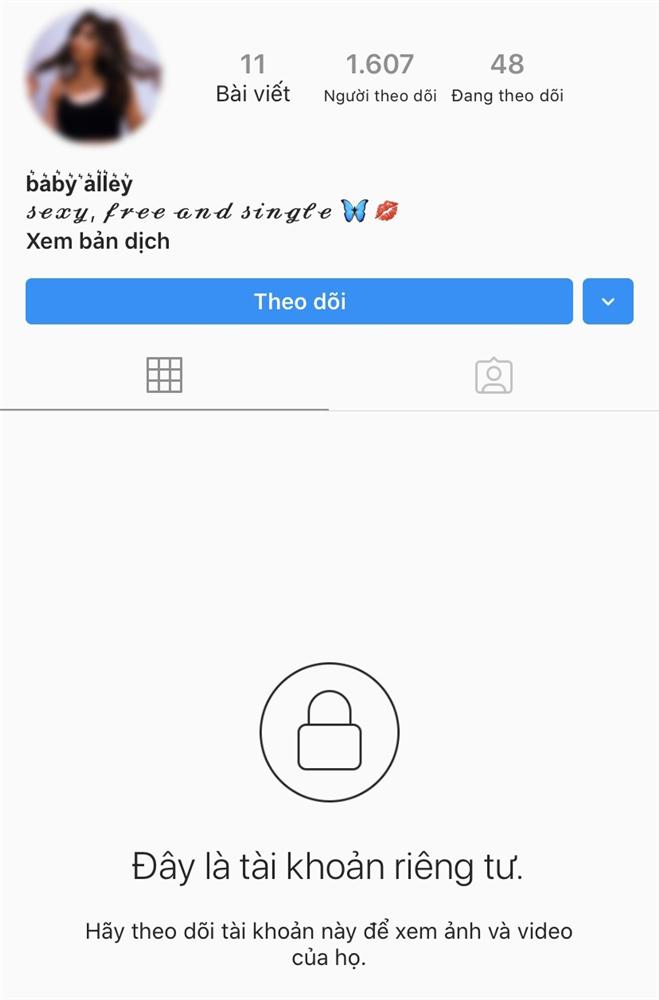Expand the suggested accounts dropdown arrow
This screenshot has height=1000, width=659.
(607, 301)
